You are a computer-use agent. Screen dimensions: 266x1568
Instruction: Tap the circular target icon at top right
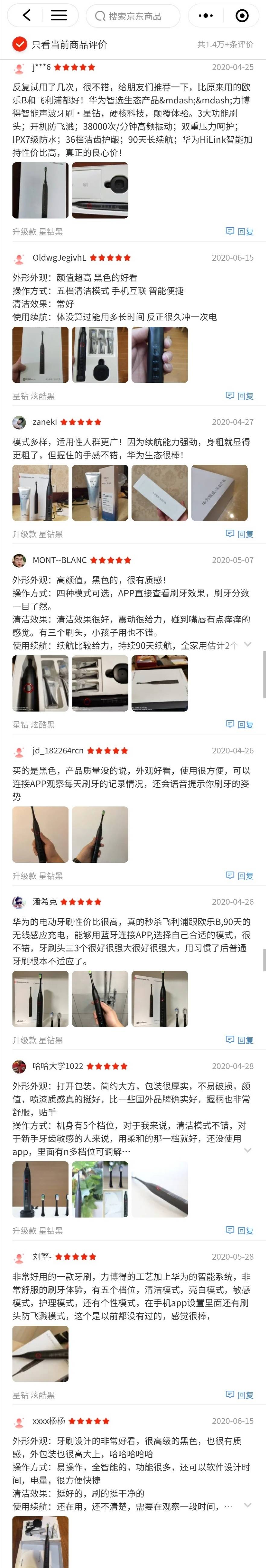(x=242, y=16)
